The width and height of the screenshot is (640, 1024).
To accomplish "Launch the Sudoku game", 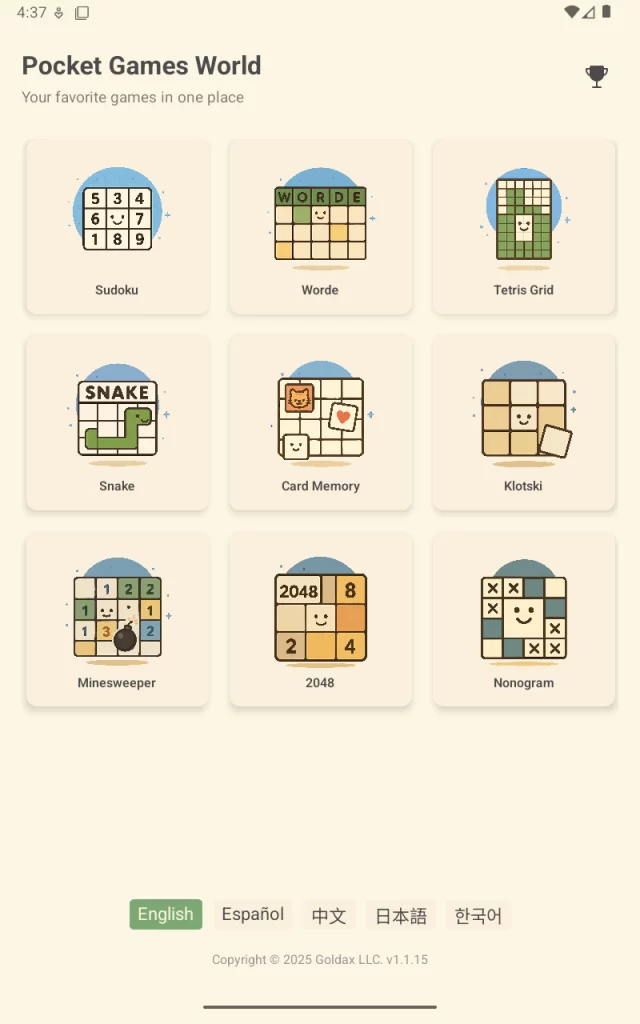I will coord(117,227).
